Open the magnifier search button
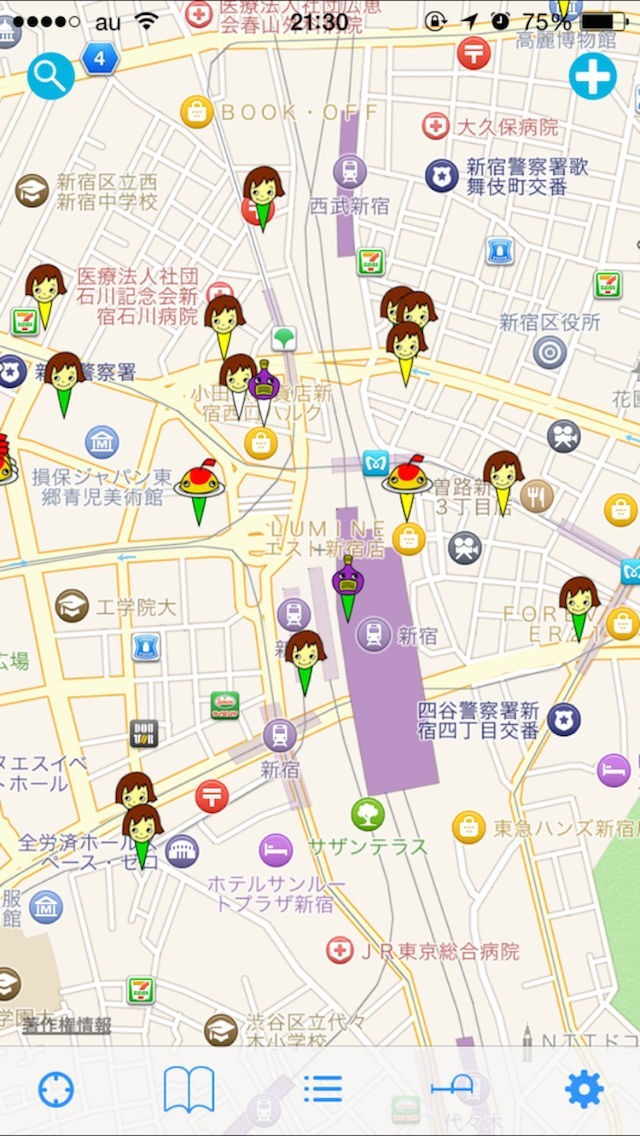This screenshot has width=640, height=1136. click(x=50, y=75)
